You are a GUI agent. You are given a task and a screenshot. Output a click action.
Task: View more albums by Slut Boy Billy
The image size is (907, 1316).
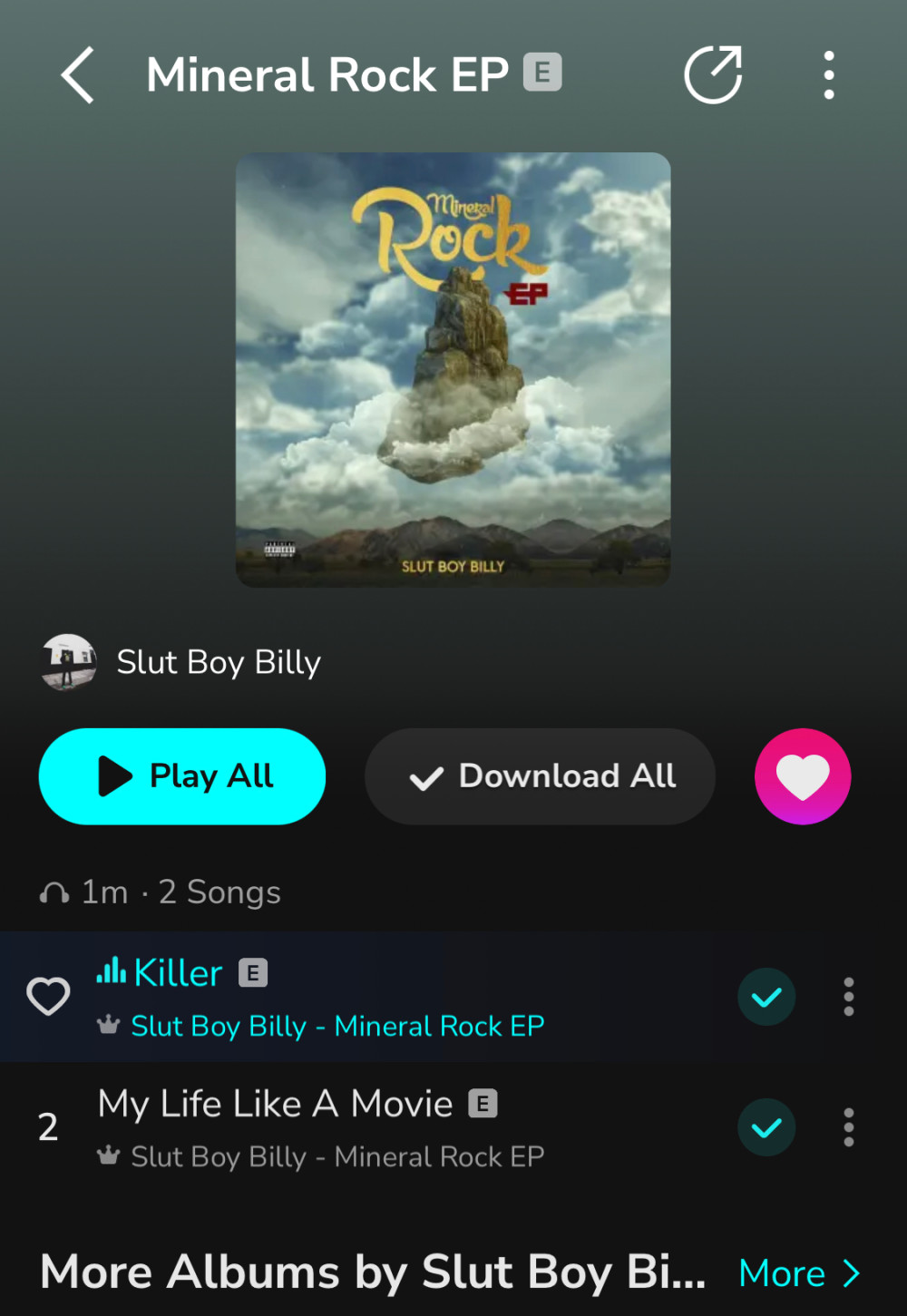pos(798,1273)
